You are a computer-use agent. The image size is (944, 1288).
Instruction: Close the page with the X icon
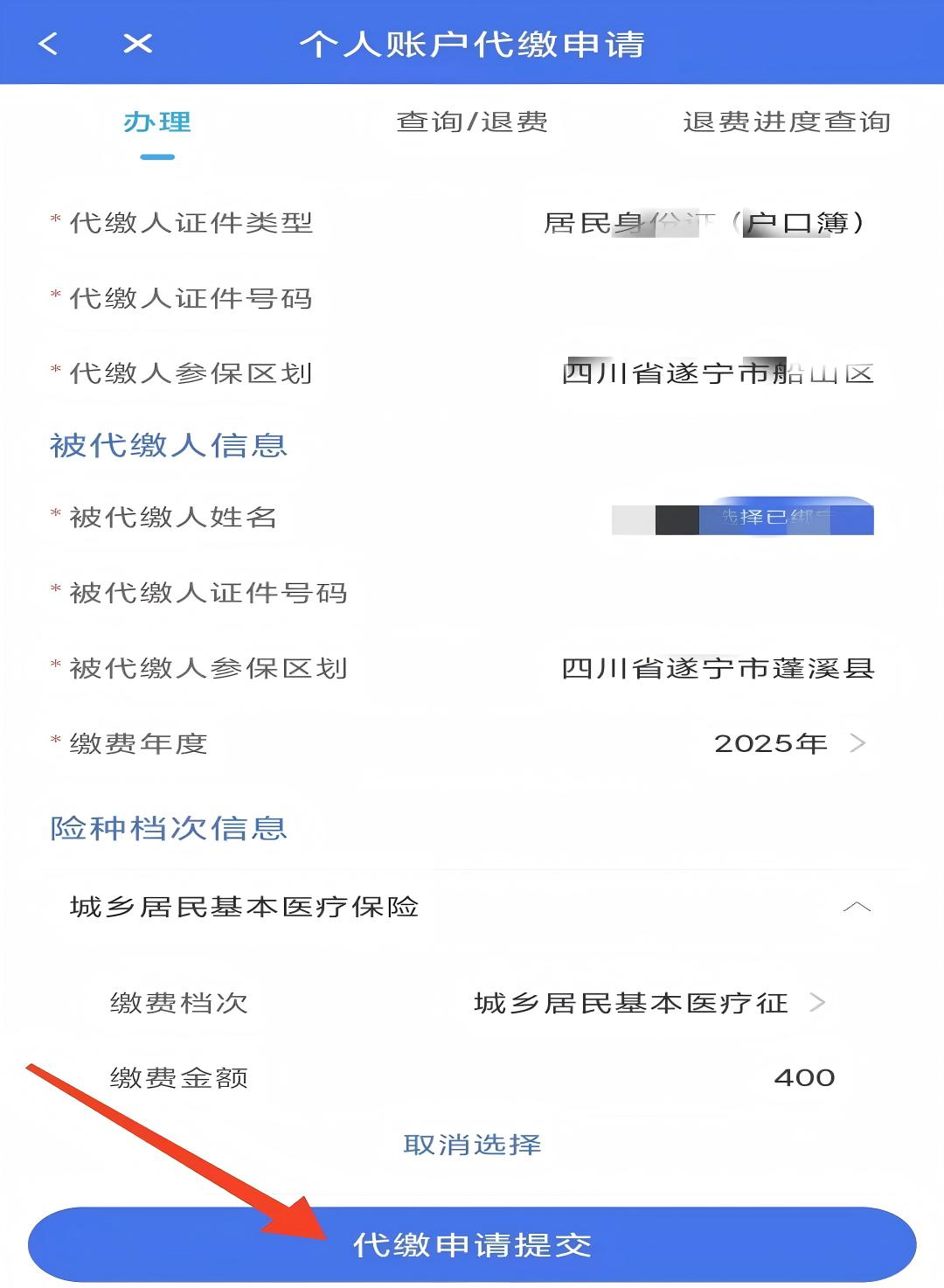[x=137, y=44]
